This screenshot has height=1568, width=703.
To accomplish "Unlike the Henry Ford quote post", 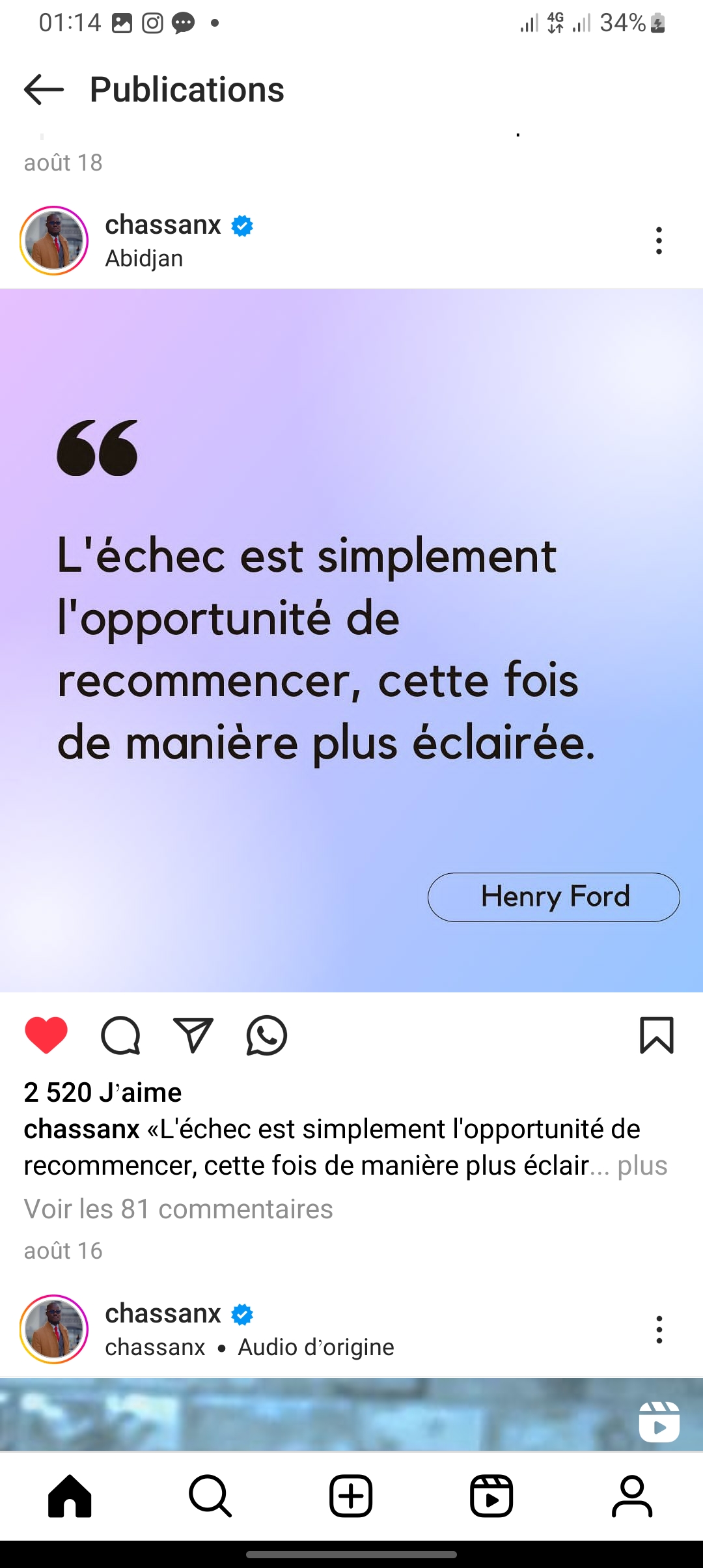I will [x=46, y=1035].
